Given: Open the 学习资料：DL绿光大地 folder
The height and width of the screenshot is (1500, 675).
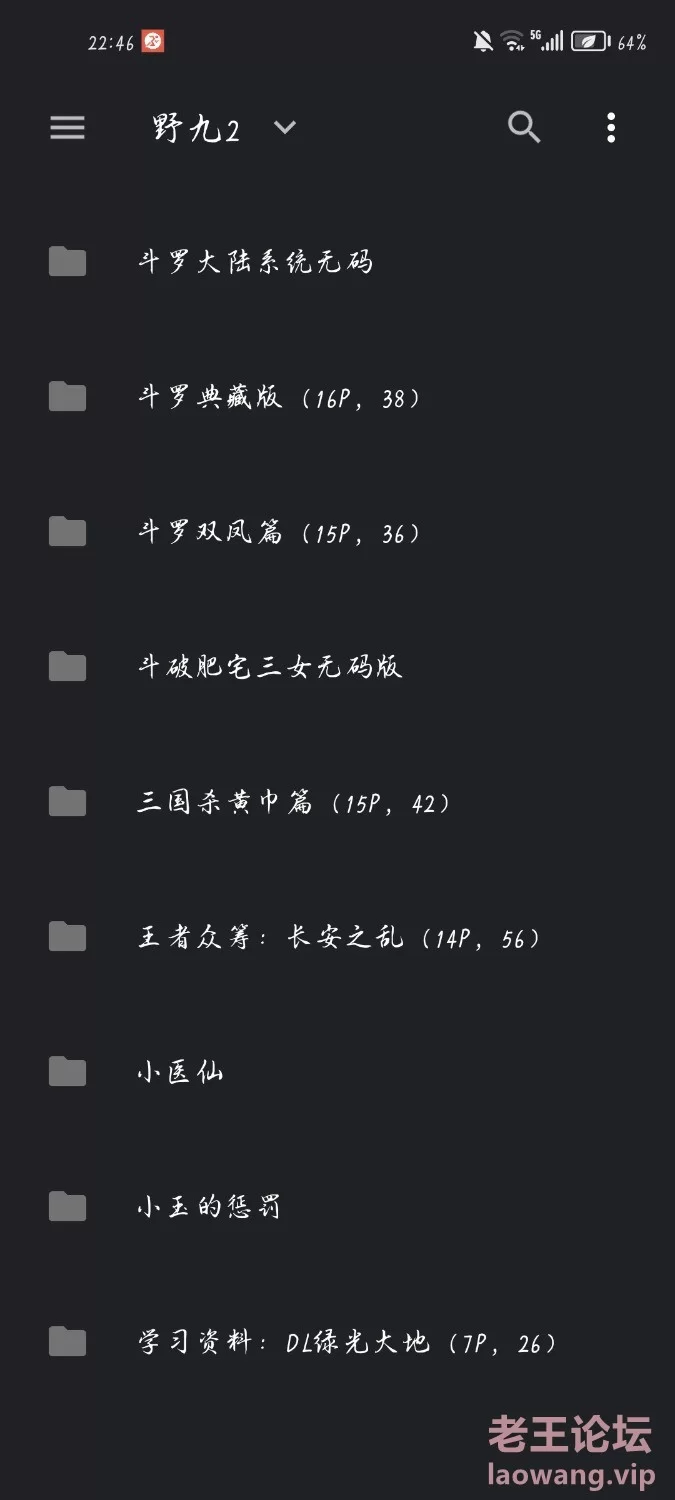Looking at the screenshot, I should 337,1342.
